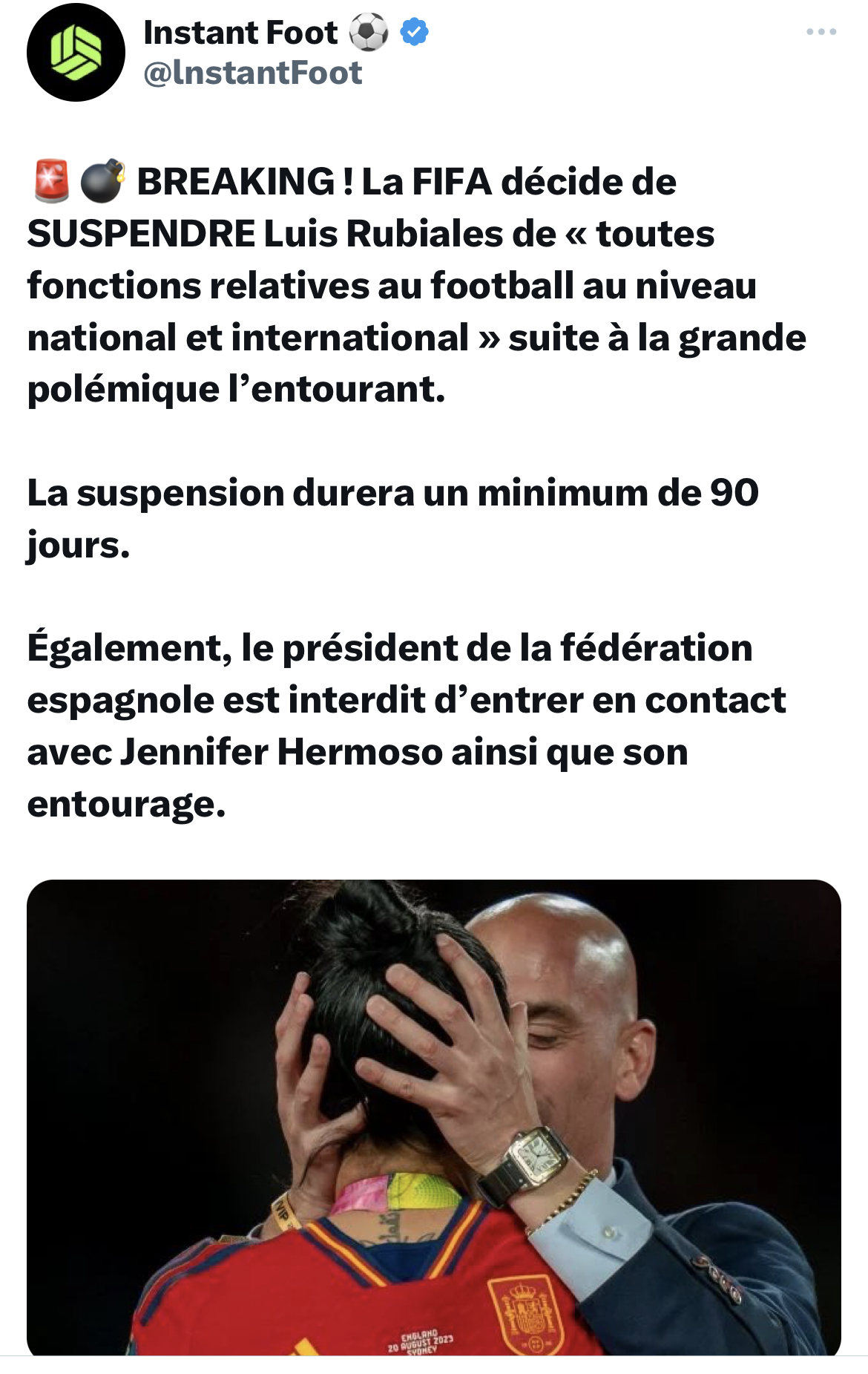Open Instant Foot's profile picture
Viewport: 868px width, 1374px height.
click(76, 52)
